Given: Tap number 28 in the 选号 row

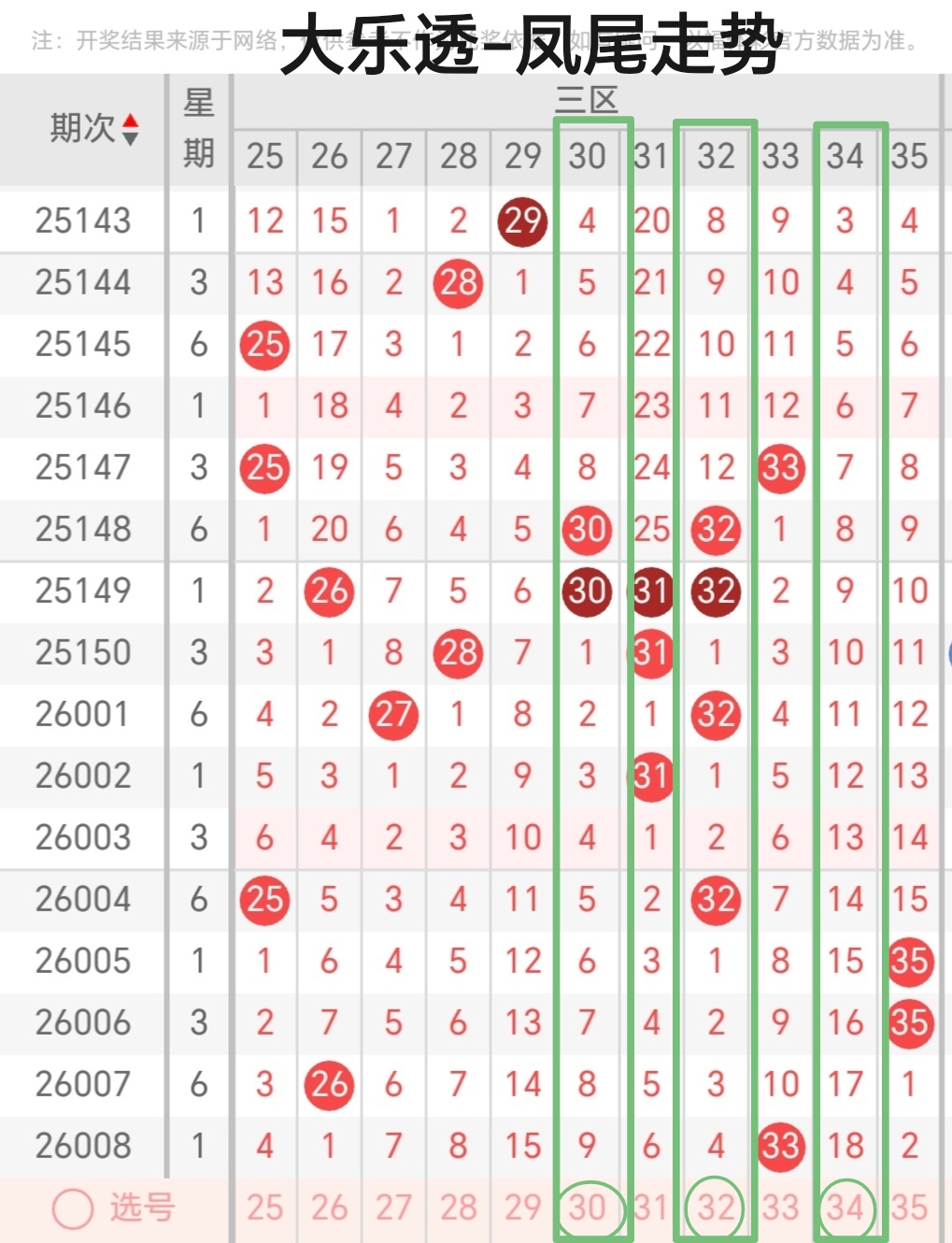Looking at the screenshot, I should click(458, 1207).
